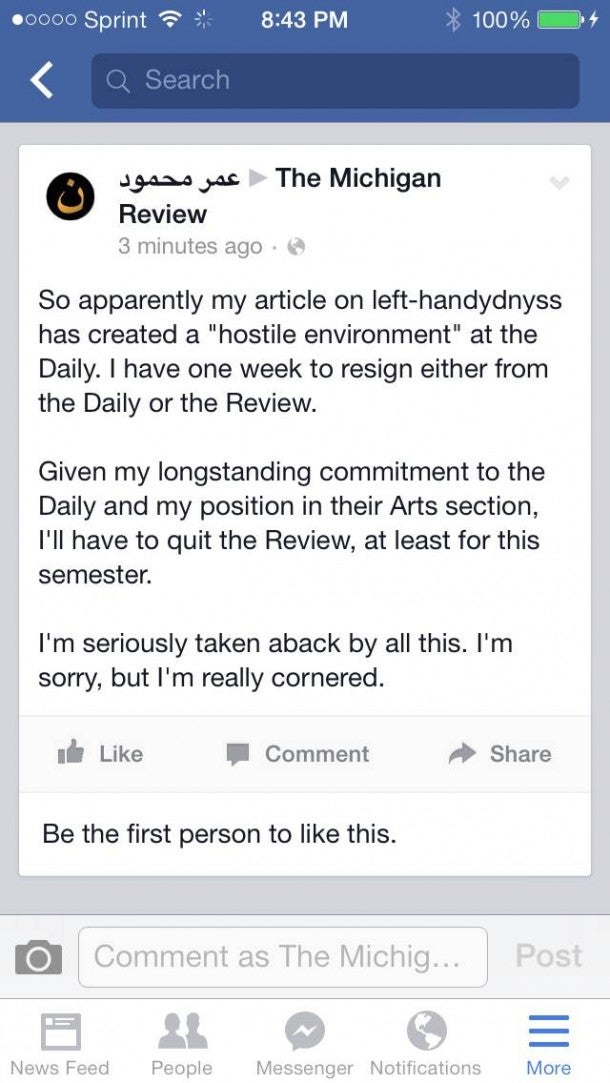Like this post
This screenshot has width=610, height=1083.
tap(101, 754)
